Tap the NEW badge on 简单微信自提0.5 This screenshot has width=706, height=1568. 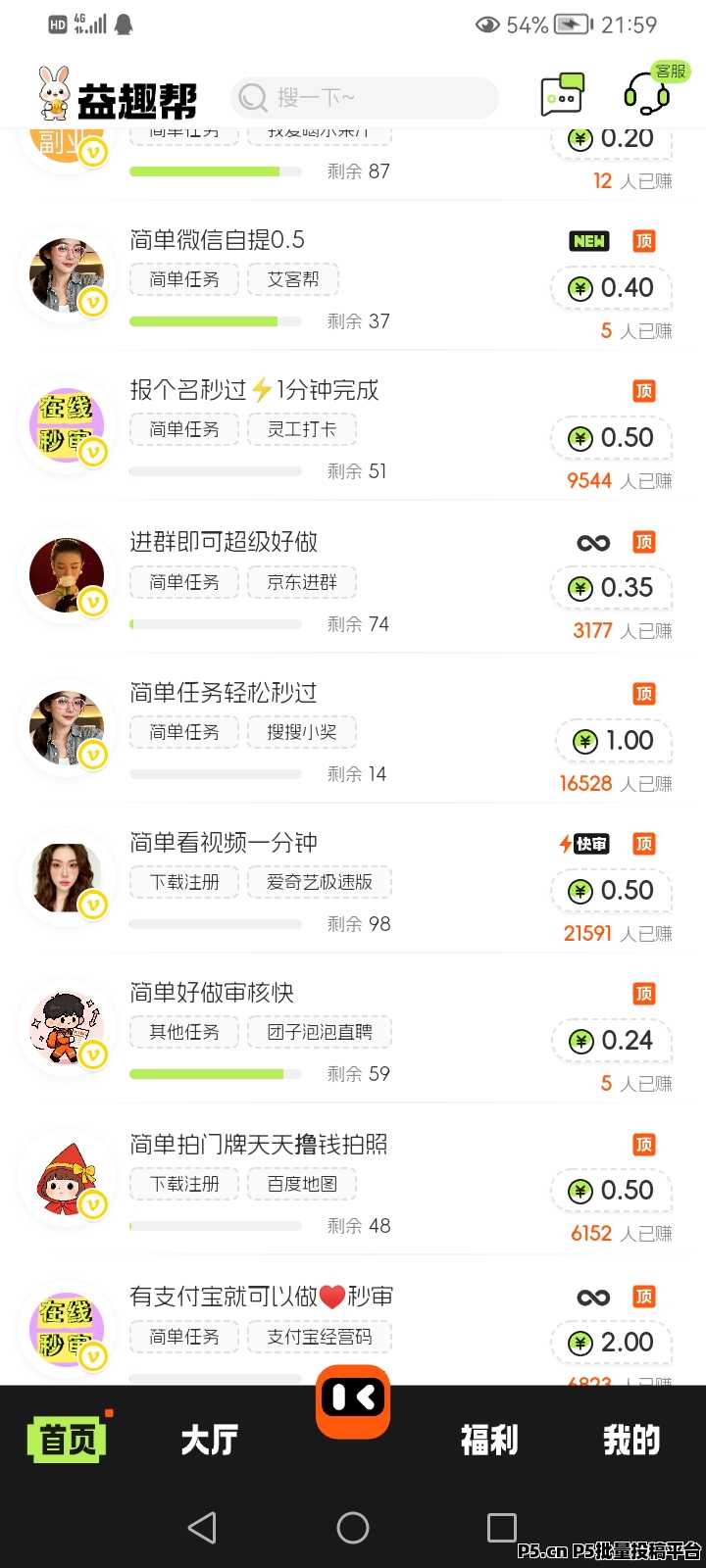pos(587,240)
